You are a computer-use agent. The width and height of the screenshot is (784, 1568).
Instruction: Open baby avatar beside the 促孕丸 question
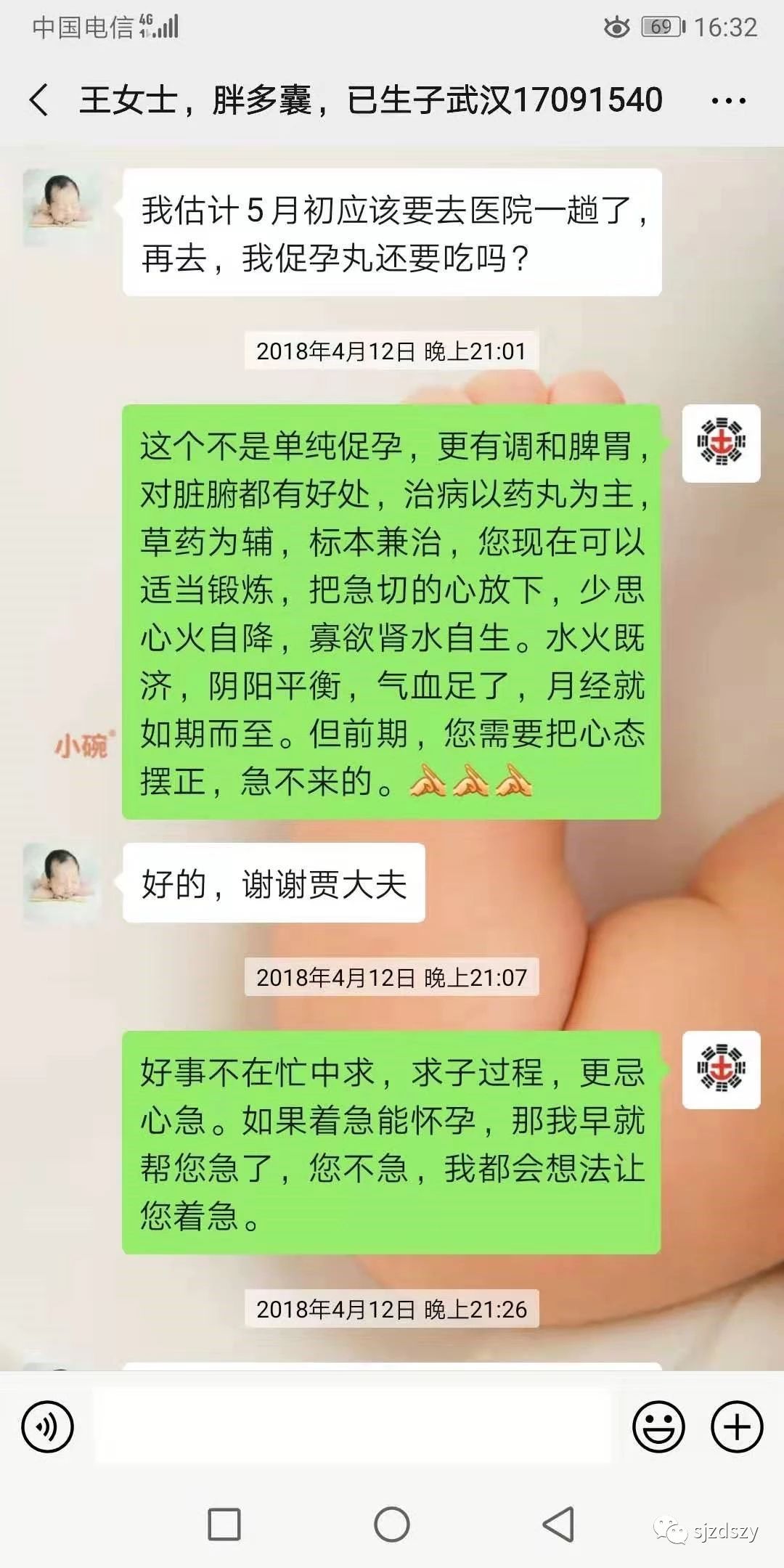62,208
